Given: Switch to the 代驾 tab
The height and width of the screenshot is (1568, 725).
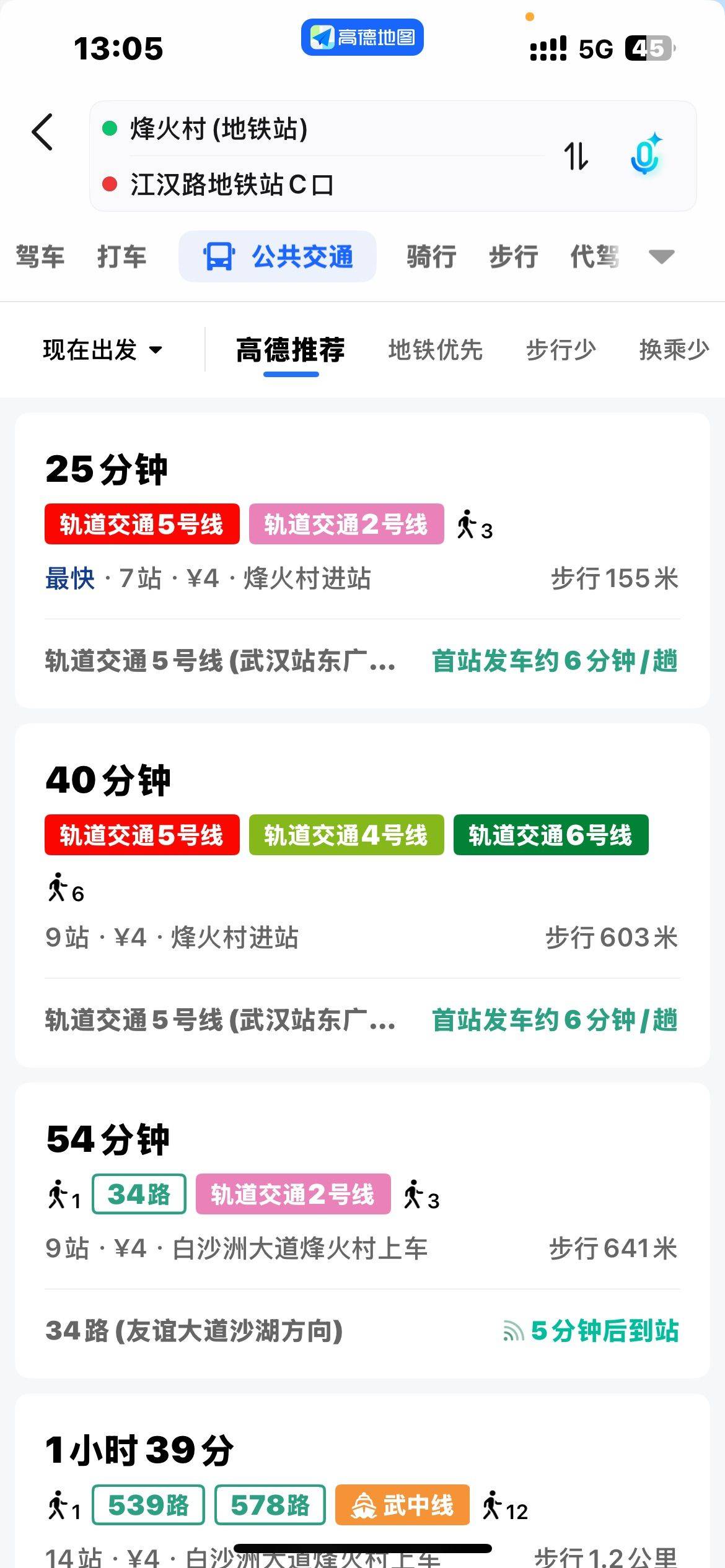Looking at the screenshot, I should click(x=595, y=256).
